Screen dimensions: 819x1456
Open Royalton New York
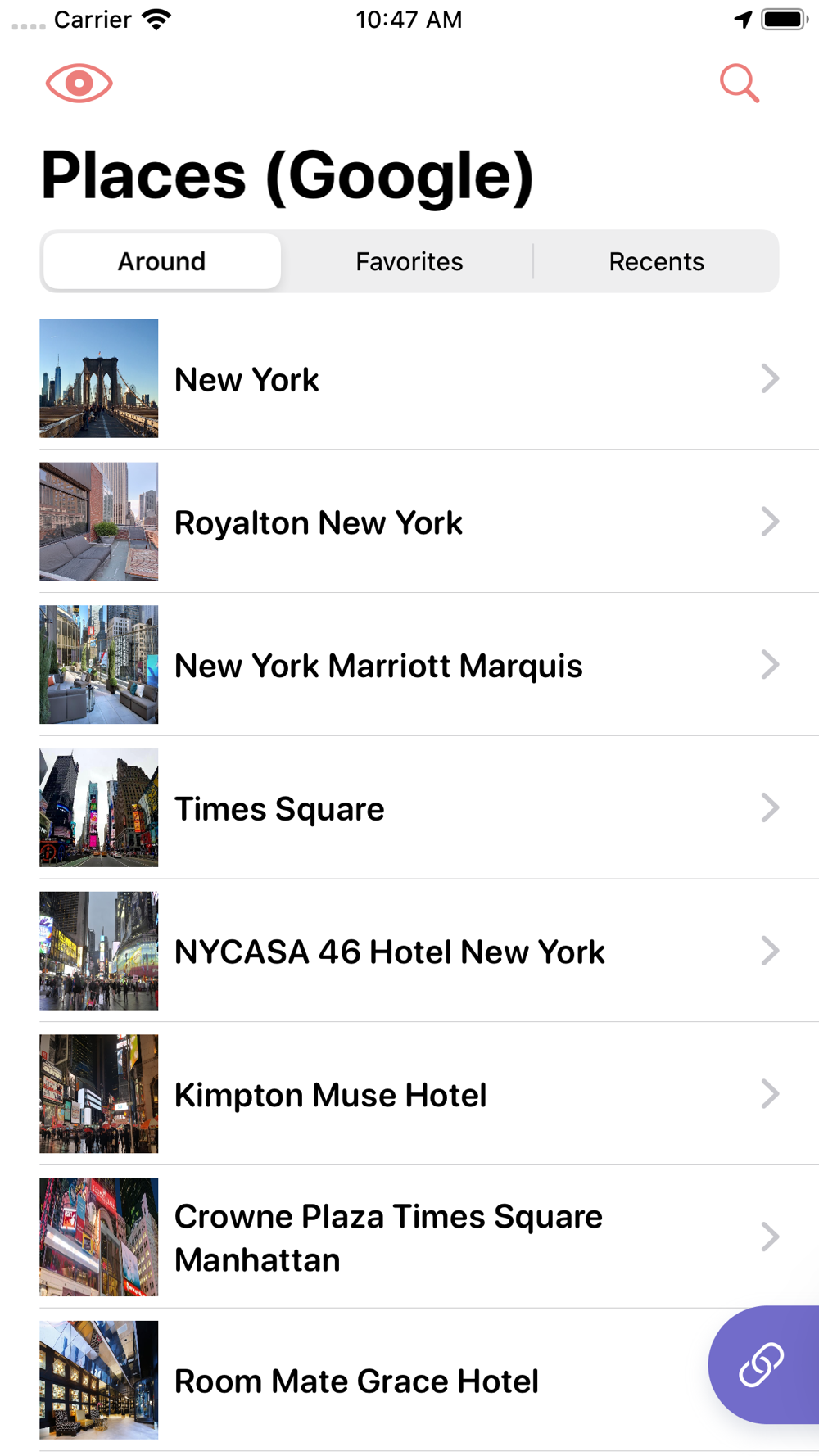click(x=409, y=522)
